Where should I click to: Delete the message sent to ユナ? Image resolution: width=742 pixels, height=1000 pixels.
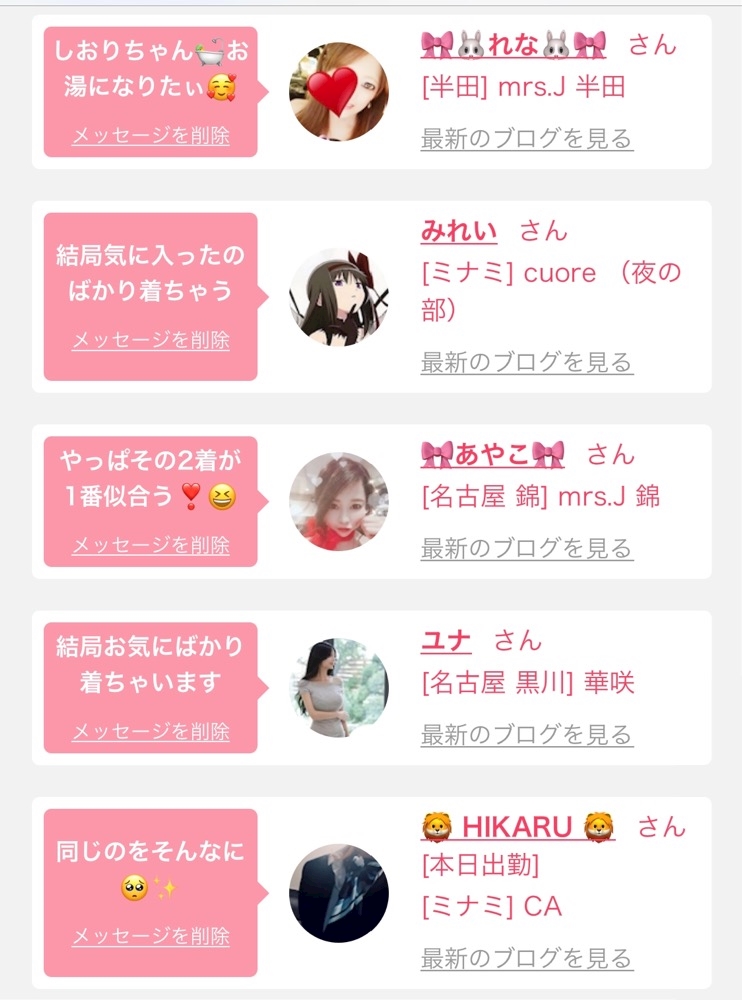(151, 732)
